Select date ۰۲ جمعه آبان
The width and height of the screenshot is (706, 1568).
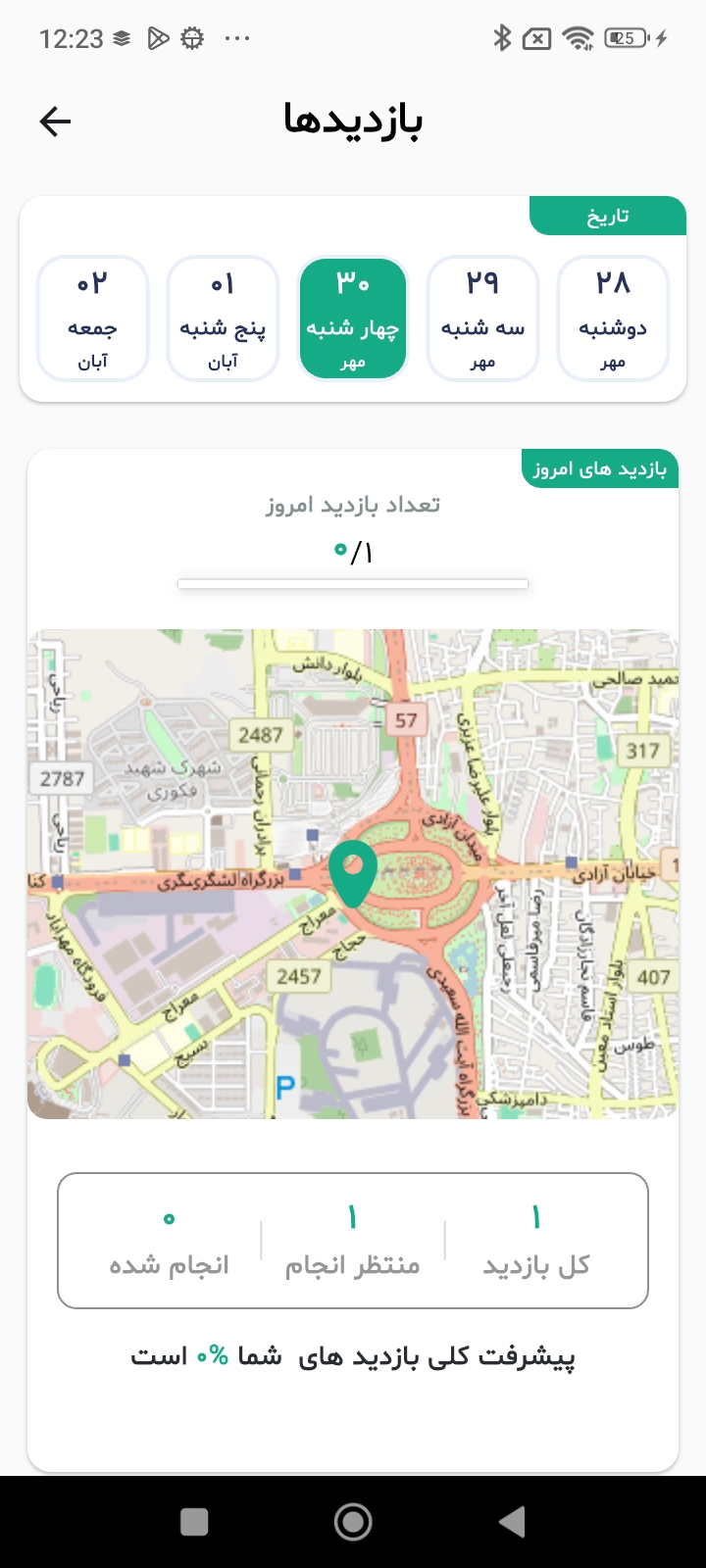[x=92, y=318]
